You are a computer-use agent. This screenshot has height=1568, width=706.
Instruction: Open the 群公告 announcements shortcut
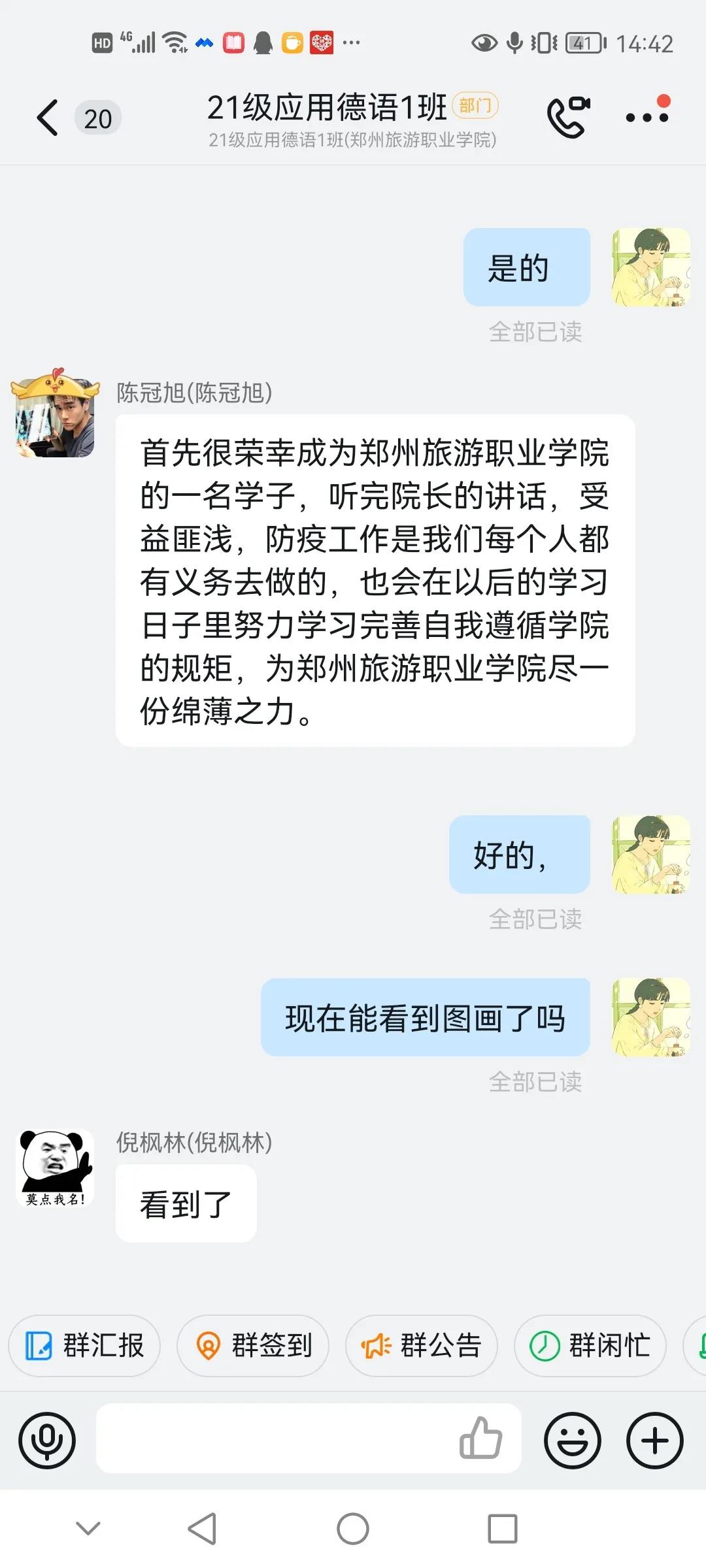point(422,1346)
